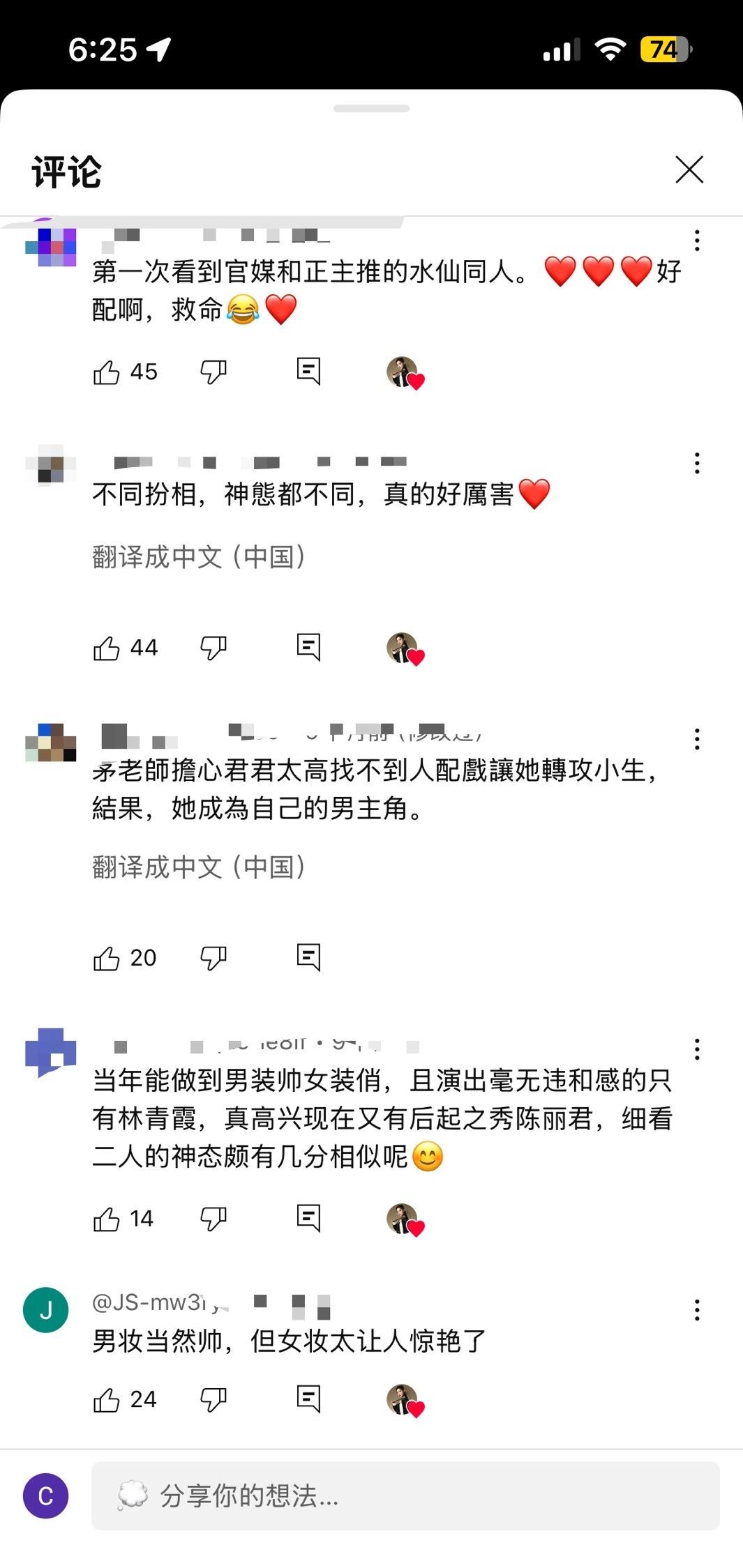Viewport: 743px width, 1568px height.
Task: Open the menu for the 林青霞 comment
Action: pyautogui.click(x=697, y=1049)
